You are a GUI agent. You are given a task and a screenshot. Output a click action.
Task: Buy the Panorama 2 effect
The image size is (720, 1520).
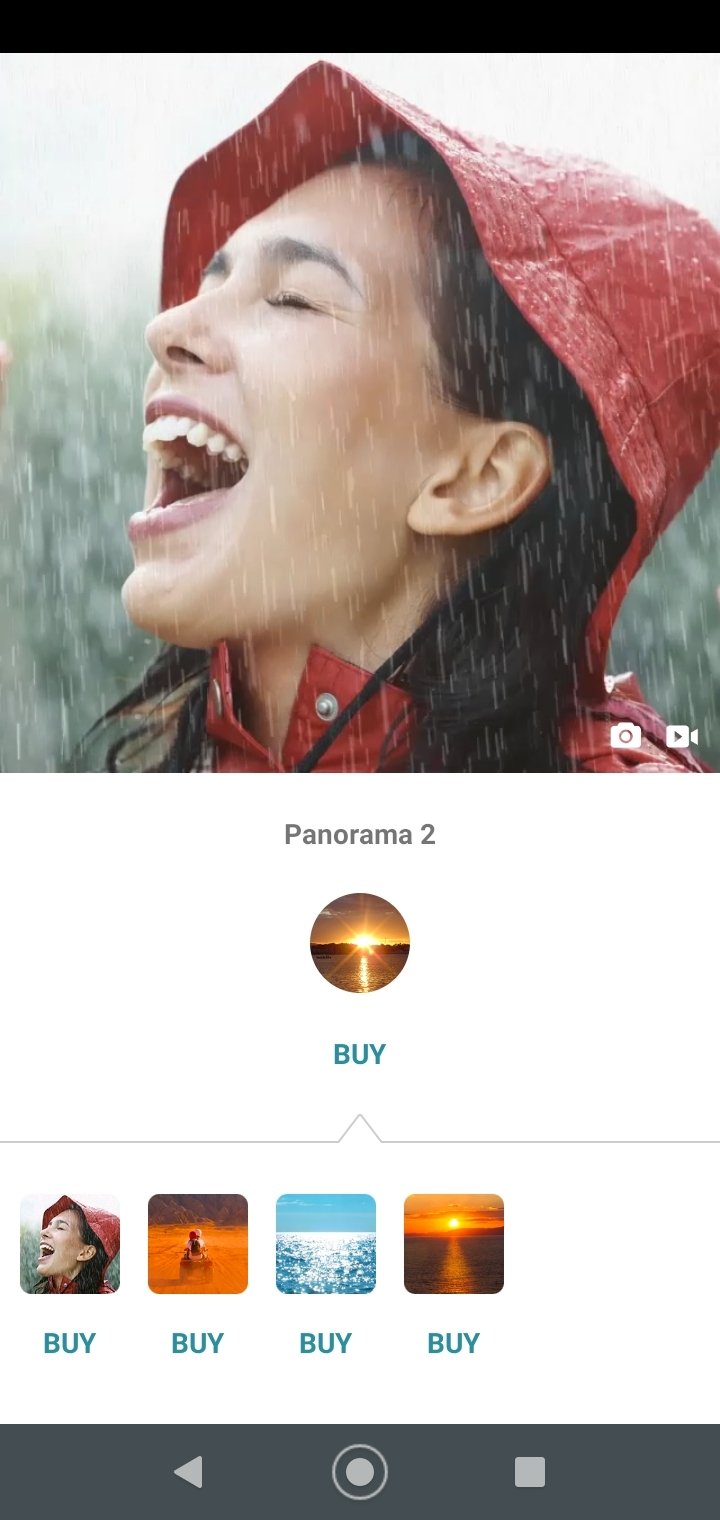360,1054
